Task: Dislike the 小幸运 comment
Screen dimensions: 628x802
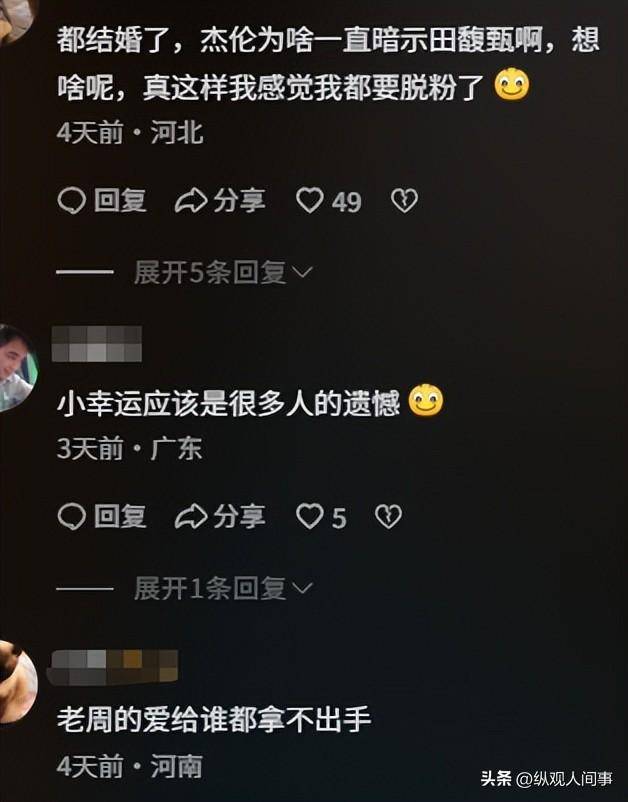Action: pyautogui.click(x=388, y=516)
